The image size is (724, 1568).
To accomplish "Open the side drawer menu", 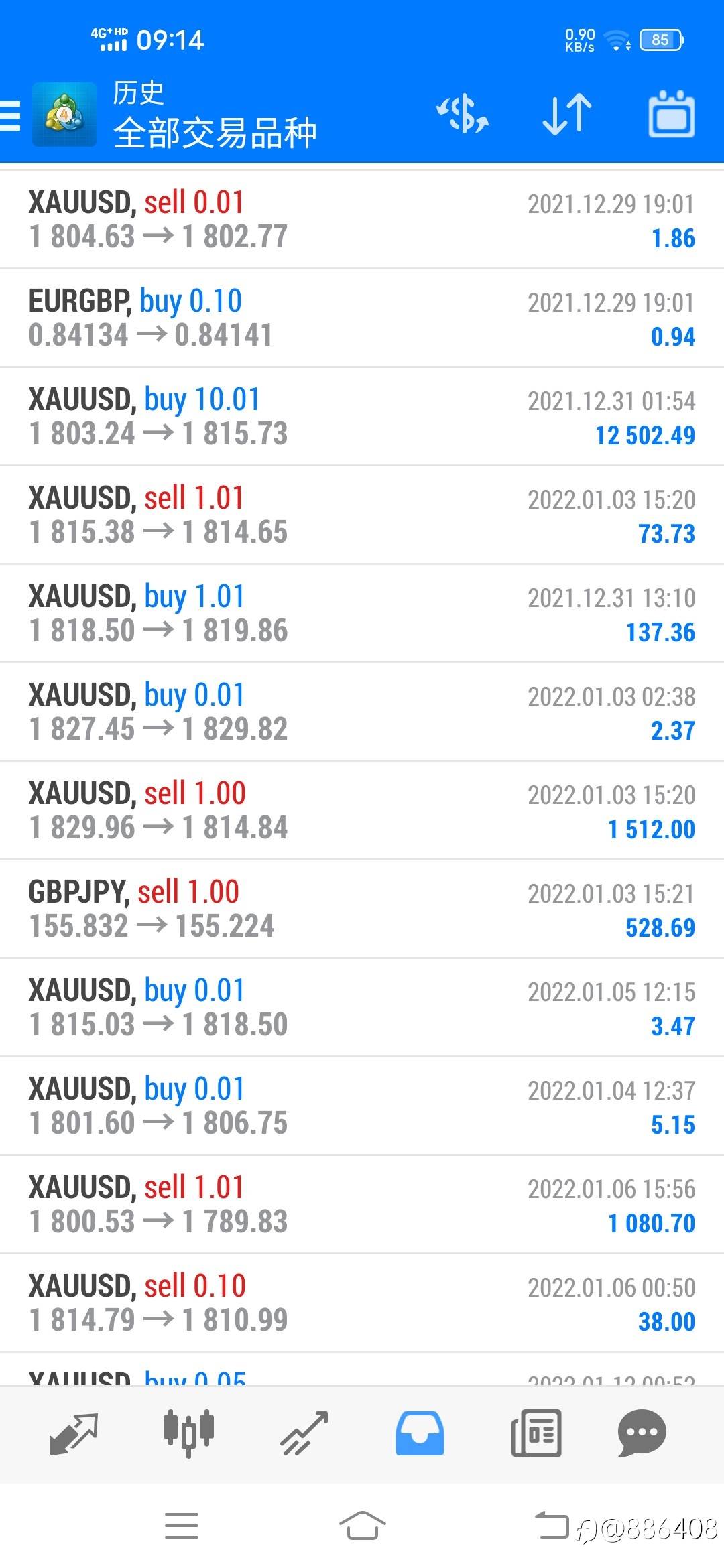I will [x=11, y=116].
